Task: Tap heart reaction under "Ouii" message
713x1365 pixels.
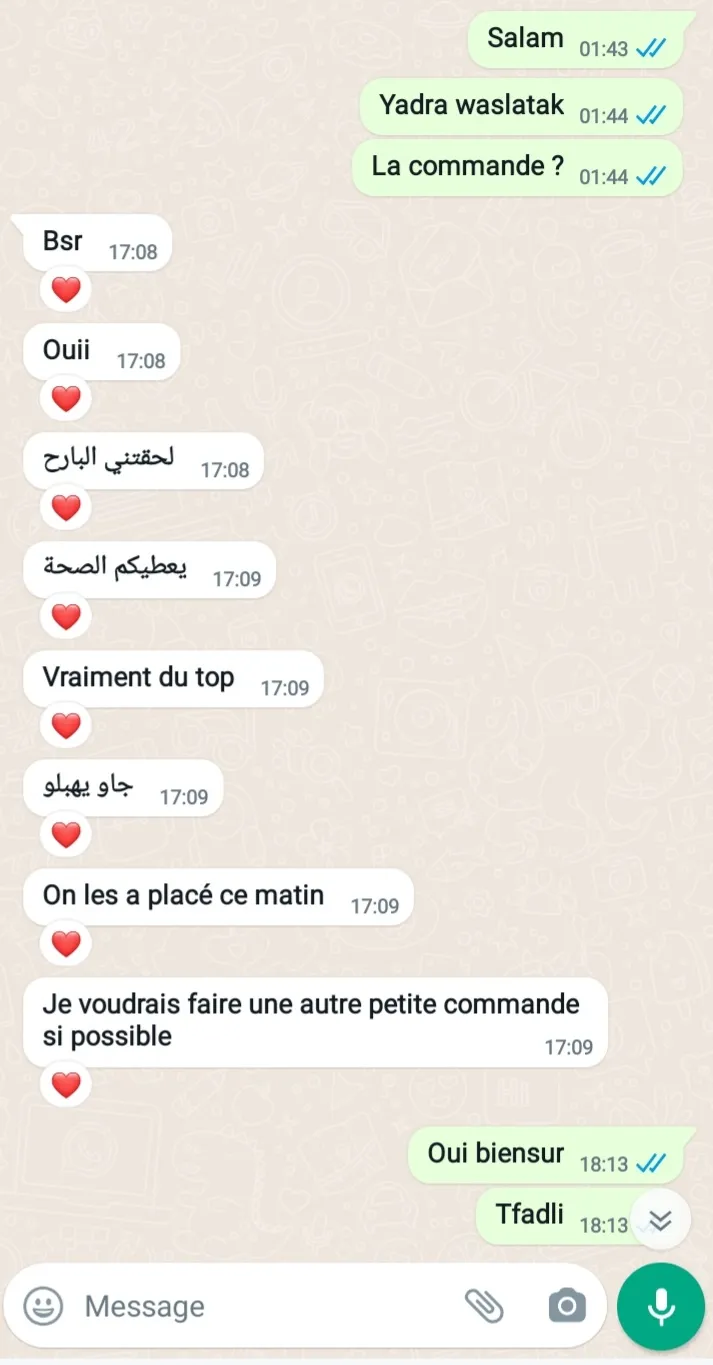Action: (66, 400)
